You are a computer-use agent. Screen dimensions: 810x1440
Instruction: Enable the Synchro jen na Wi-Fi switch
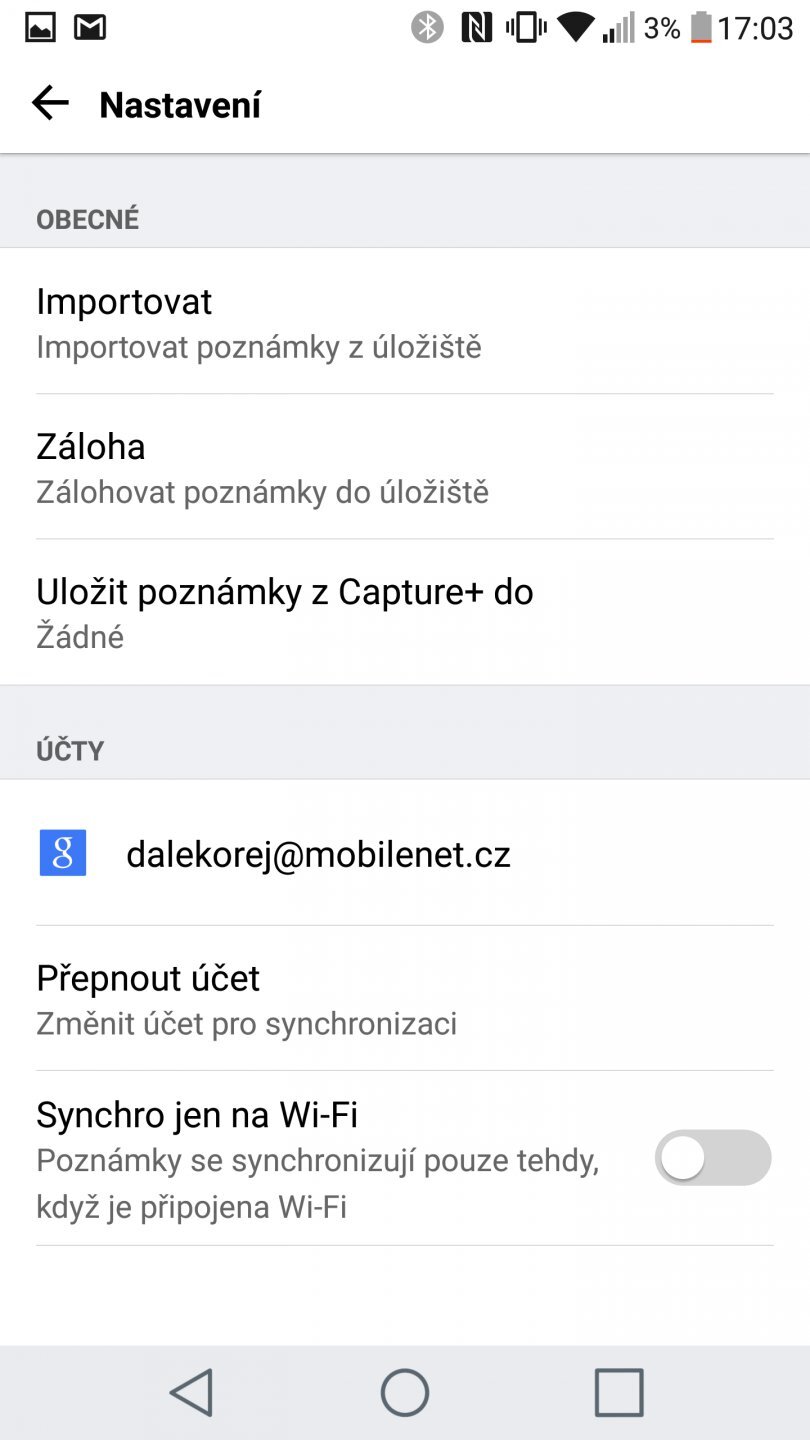[x=712, y=1158]
